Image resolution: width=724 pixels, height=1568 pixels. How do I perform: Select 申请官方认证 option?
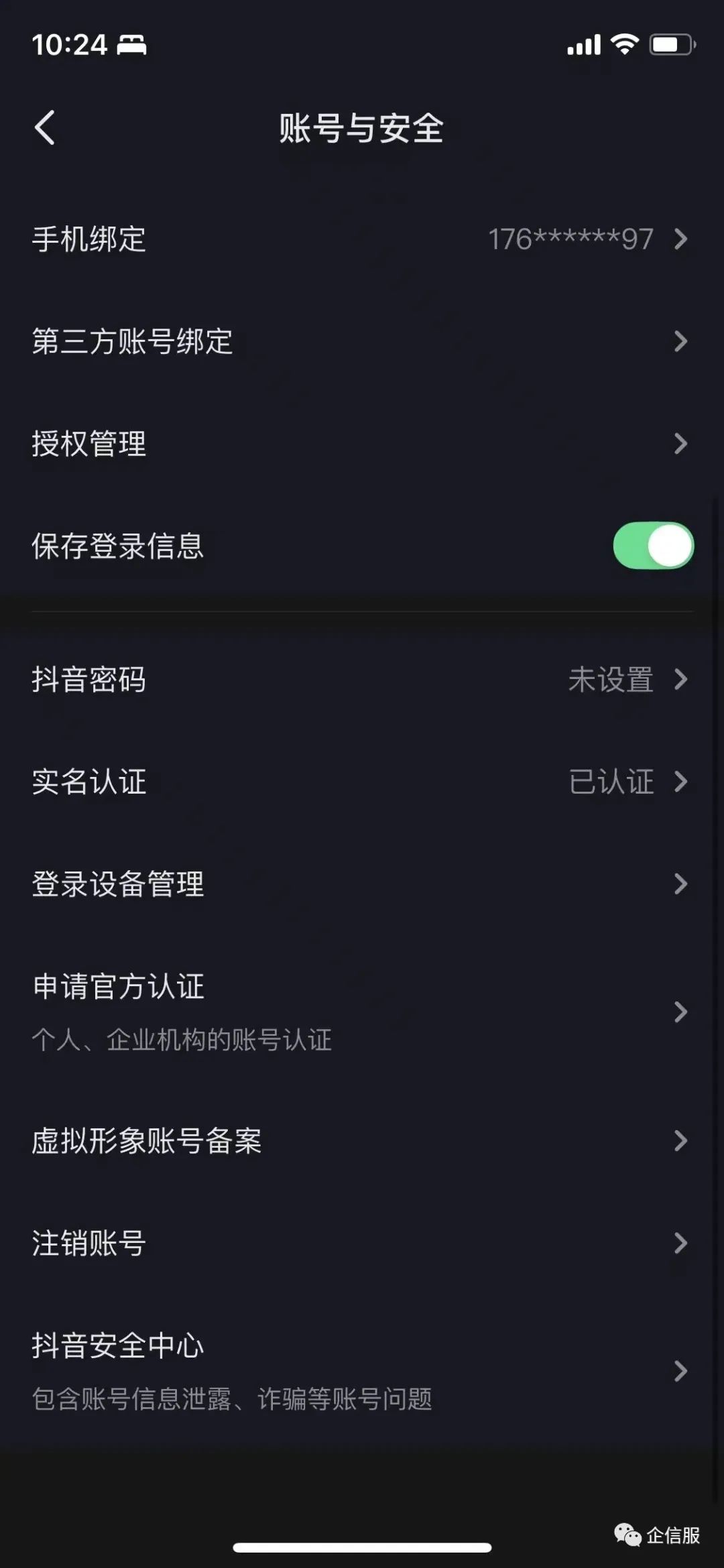point(362,1011)
